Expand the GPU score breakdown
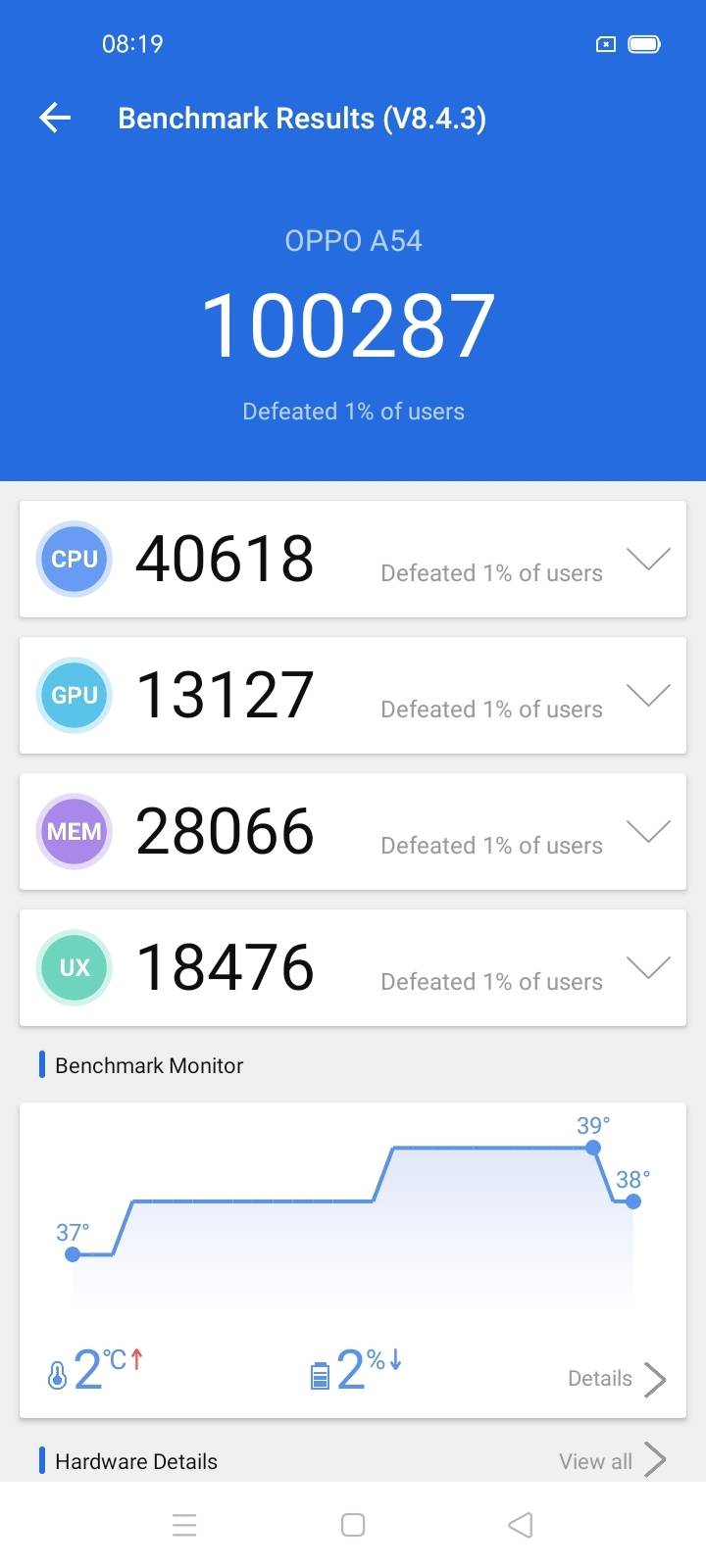Viewport: 706px width, 1568px height. (x=648, y=696)
